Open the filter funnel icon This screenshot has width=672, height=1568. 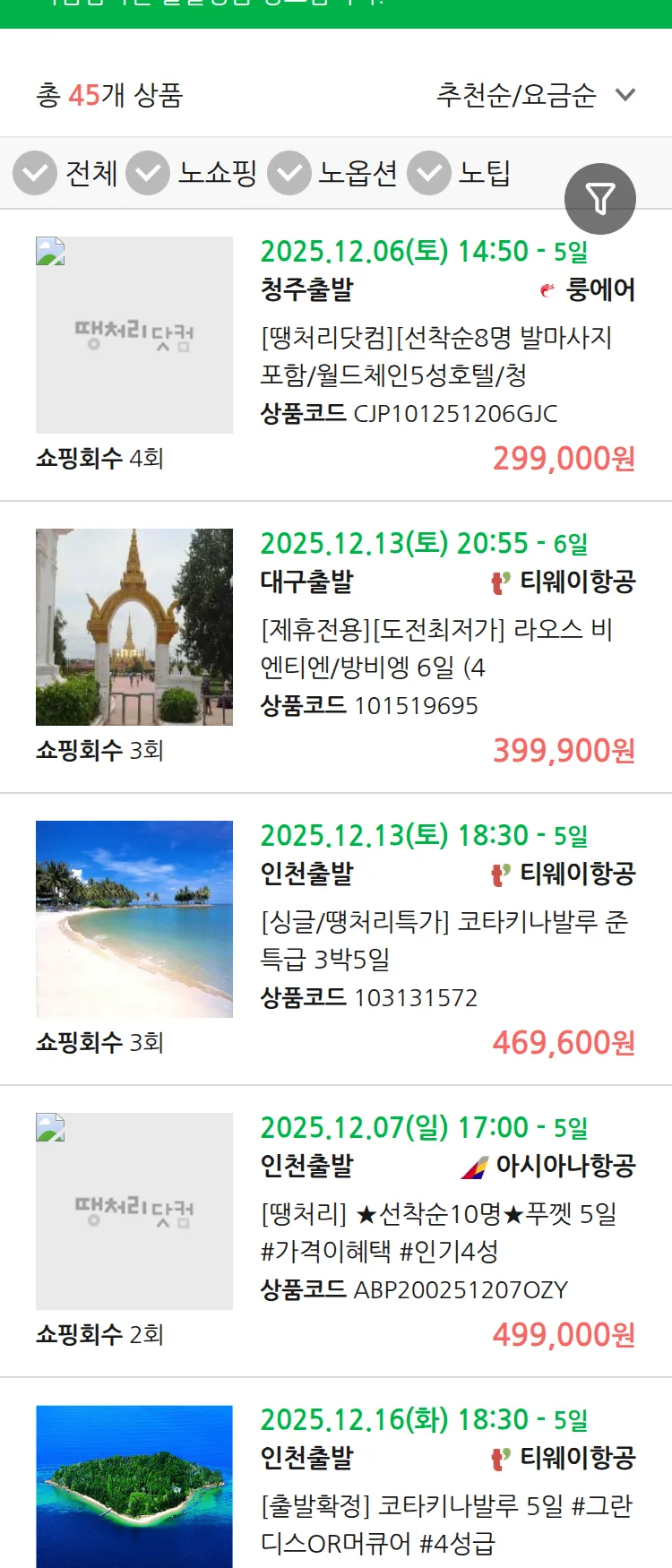pyautogui.click(x=601, y=198)
